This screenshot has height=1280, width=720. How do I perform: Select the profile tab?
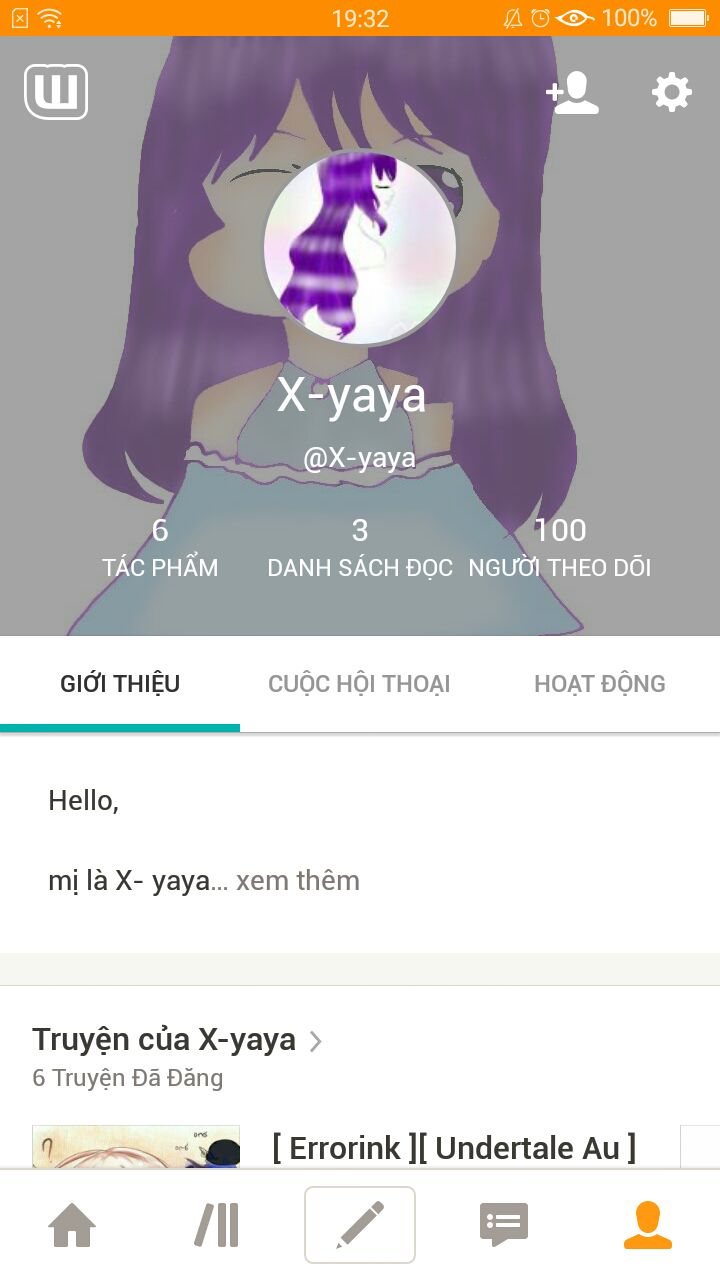pyautogui.click(x=648, y=1225)
